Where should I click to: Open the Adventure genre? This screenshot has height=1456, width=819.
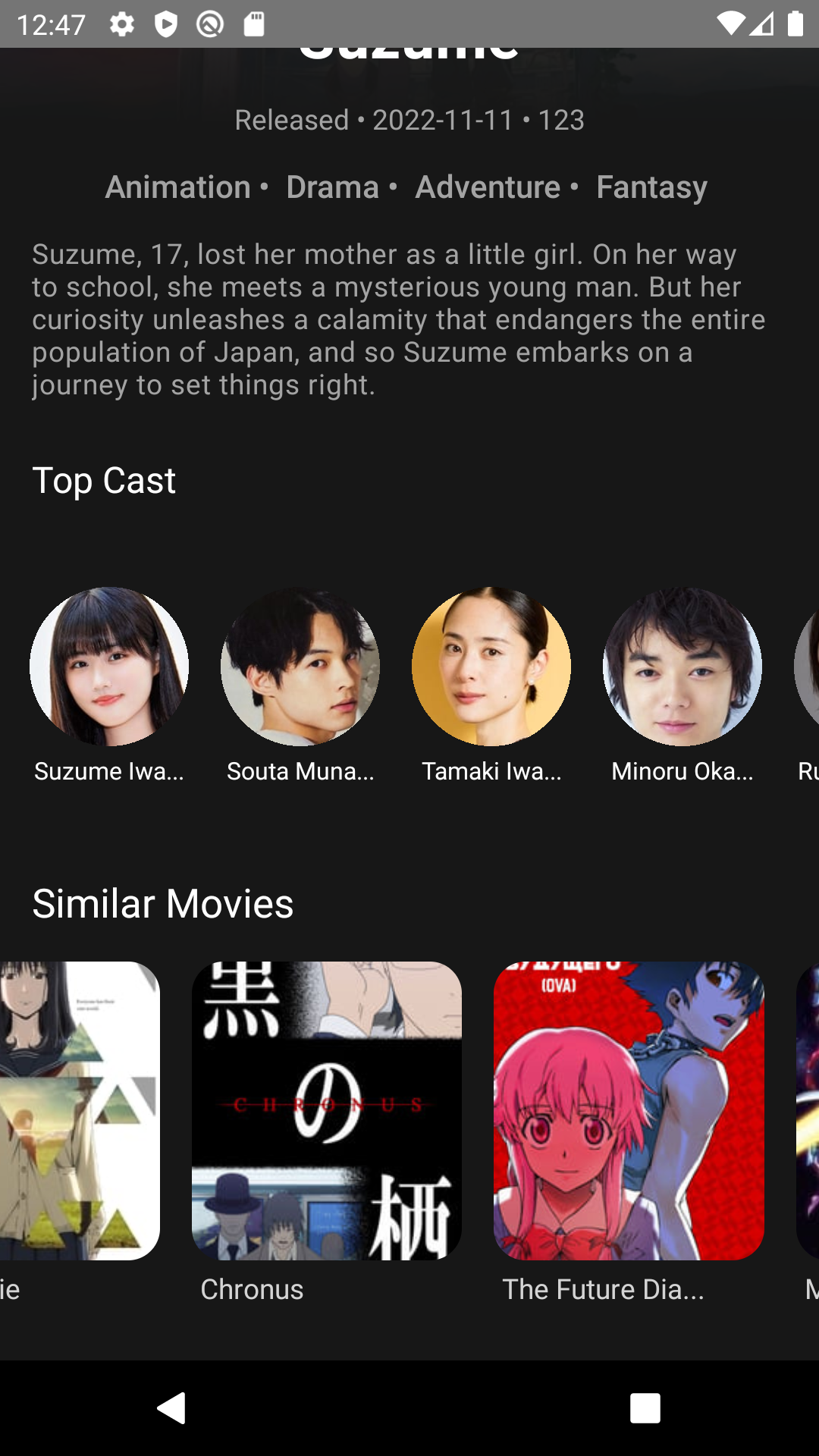488,187
